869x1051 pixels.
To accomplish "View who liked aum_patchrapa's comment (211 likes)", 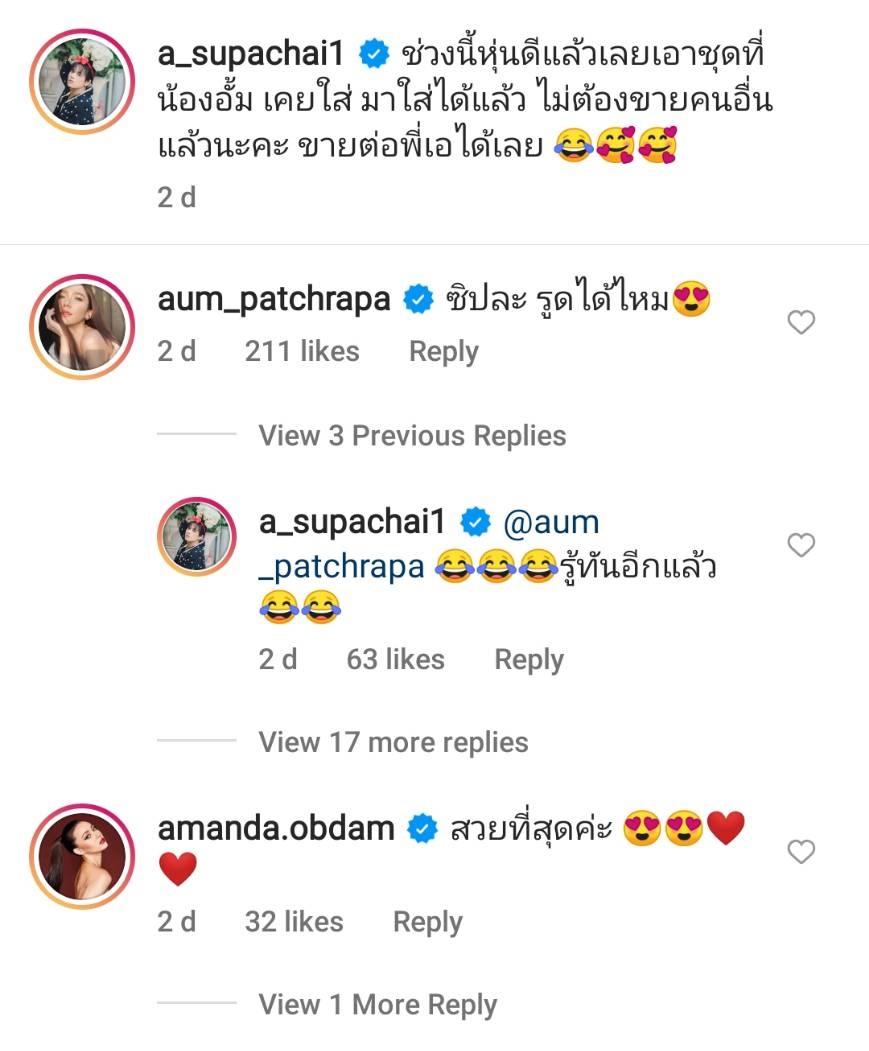I will coord(301,352).
